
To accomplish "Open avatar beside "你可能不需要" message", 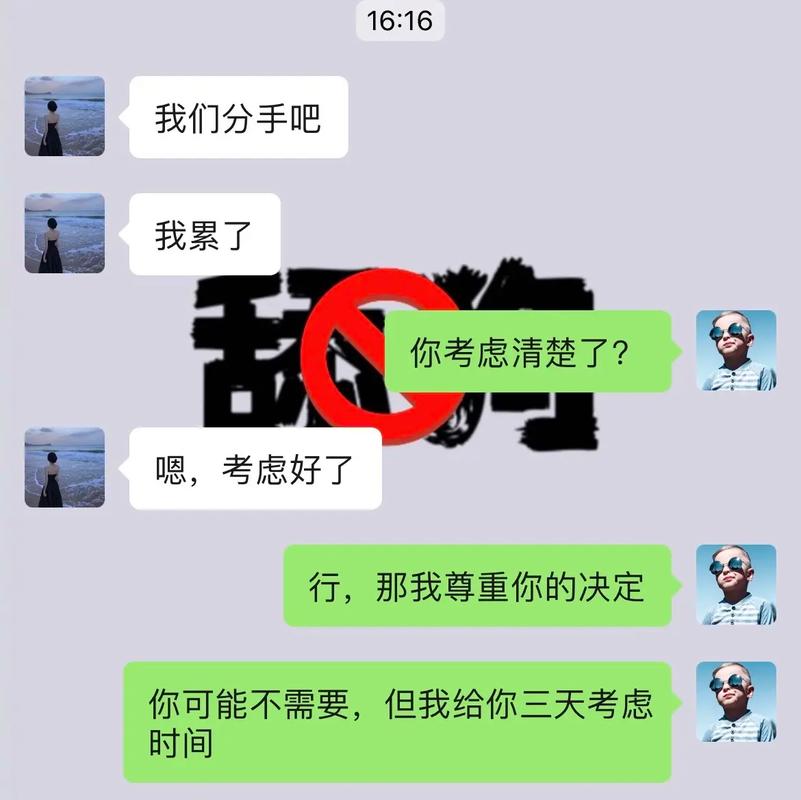I will 736,702.
